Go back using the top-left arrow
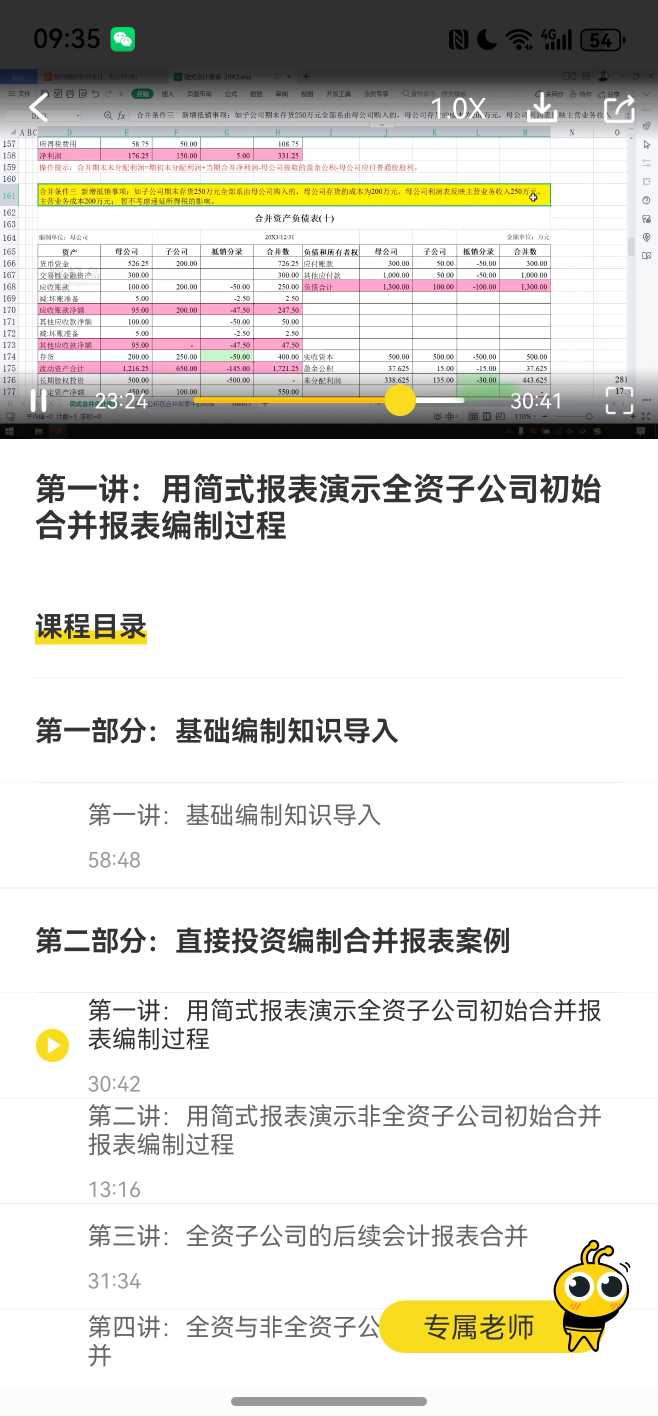 point(38,107)
